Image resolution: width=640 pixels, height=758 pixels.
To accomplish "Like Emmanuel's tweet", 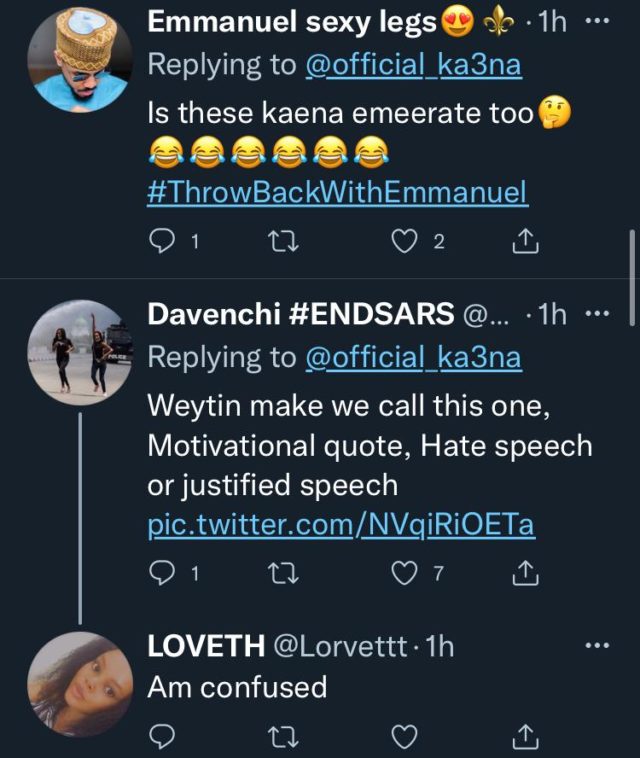I will (404, 241).
